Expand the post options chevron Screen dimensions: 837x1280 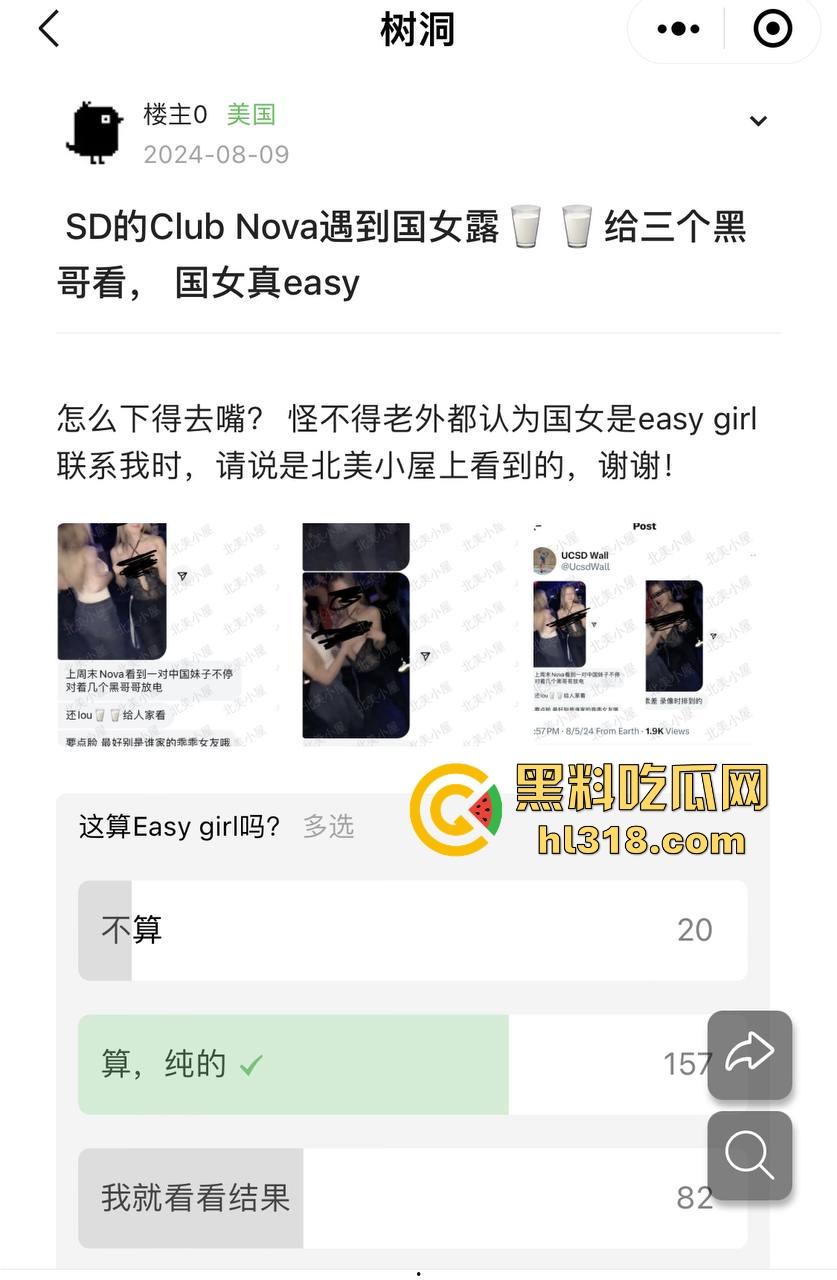pyautogui.click(x=758, y=121)
